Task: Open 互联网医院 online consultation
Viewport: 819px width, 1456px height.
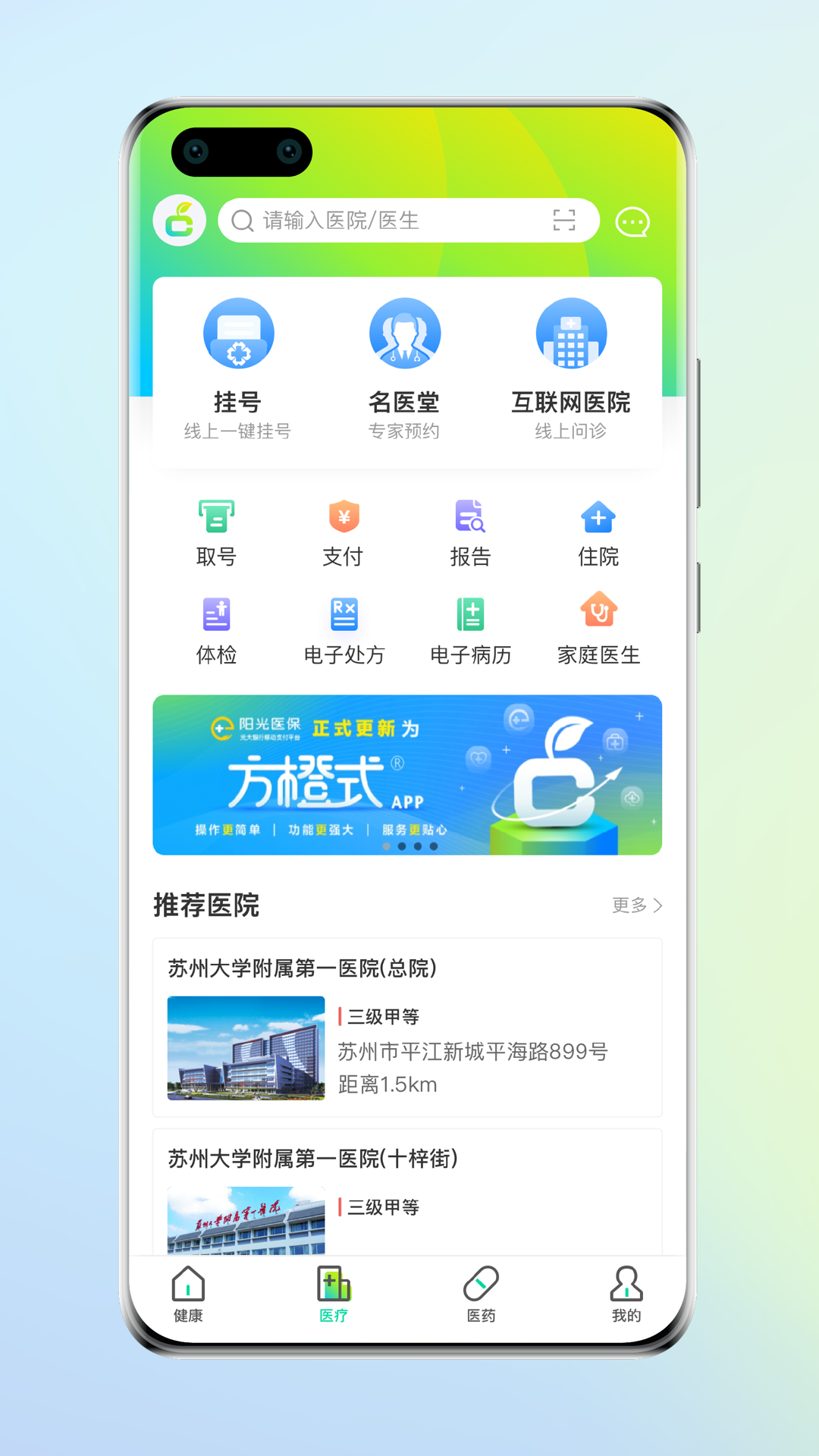Action: click(x=571, y=356)
